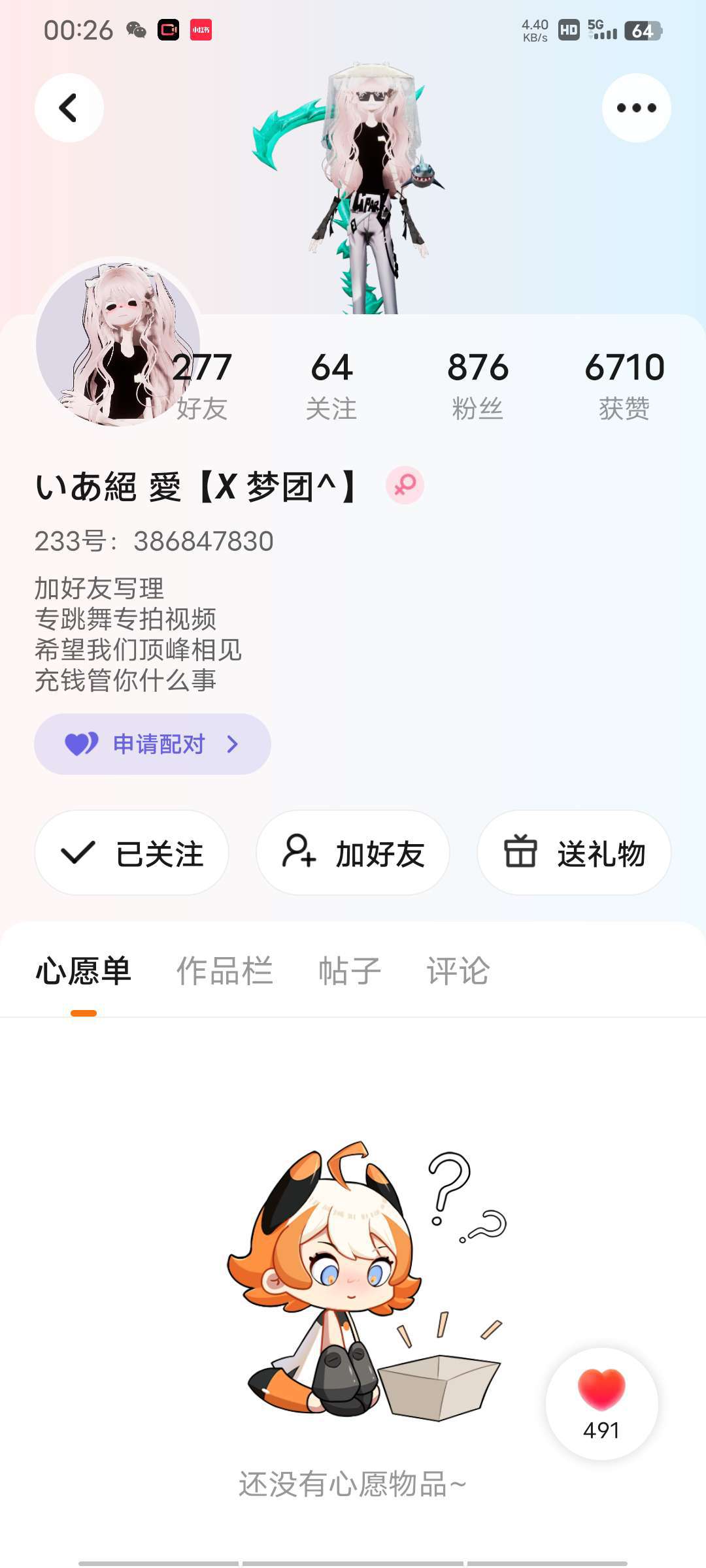Switch to the 心愿单 tab

click(x=84, y=971)
